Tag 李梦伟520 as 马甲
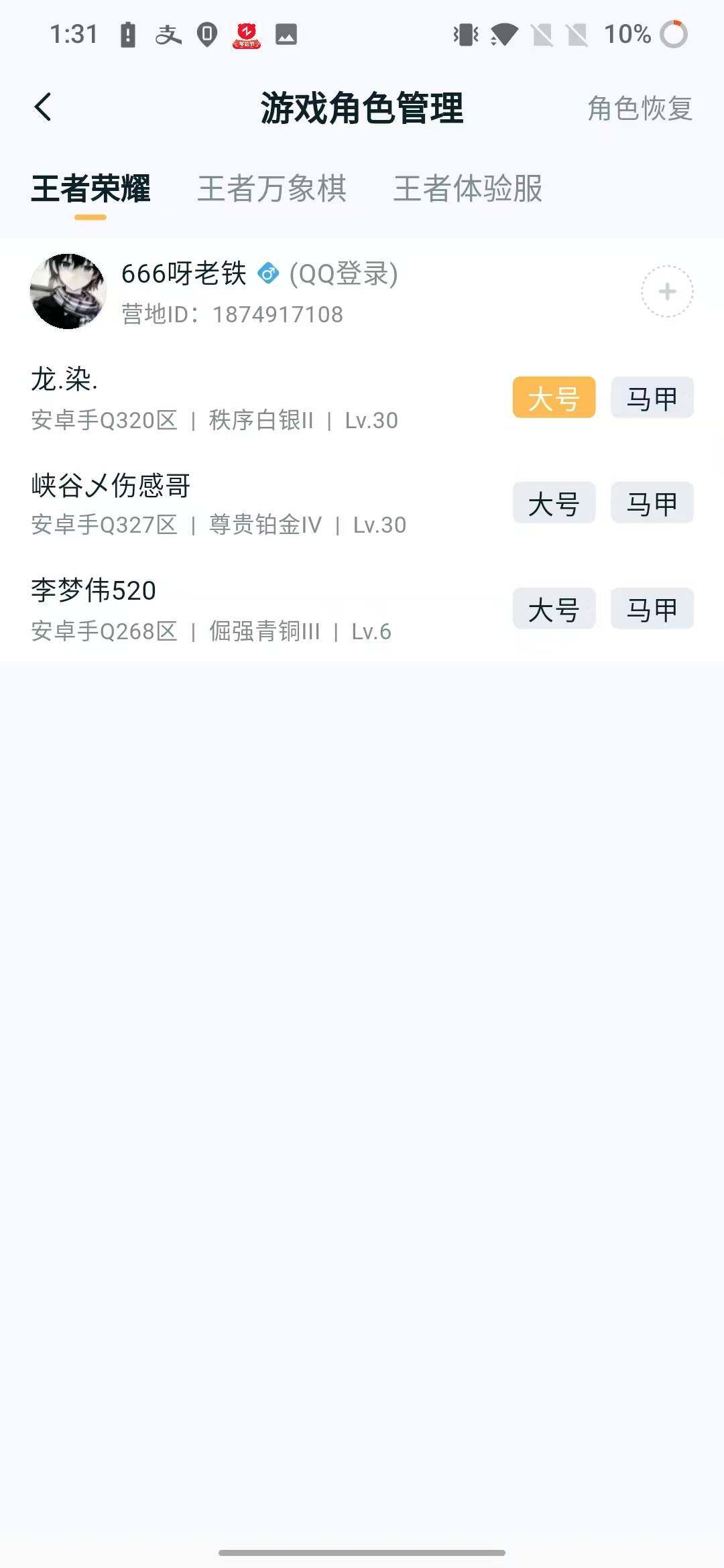The width and height of the screenshot is (724, 1568). coord(651,608)
